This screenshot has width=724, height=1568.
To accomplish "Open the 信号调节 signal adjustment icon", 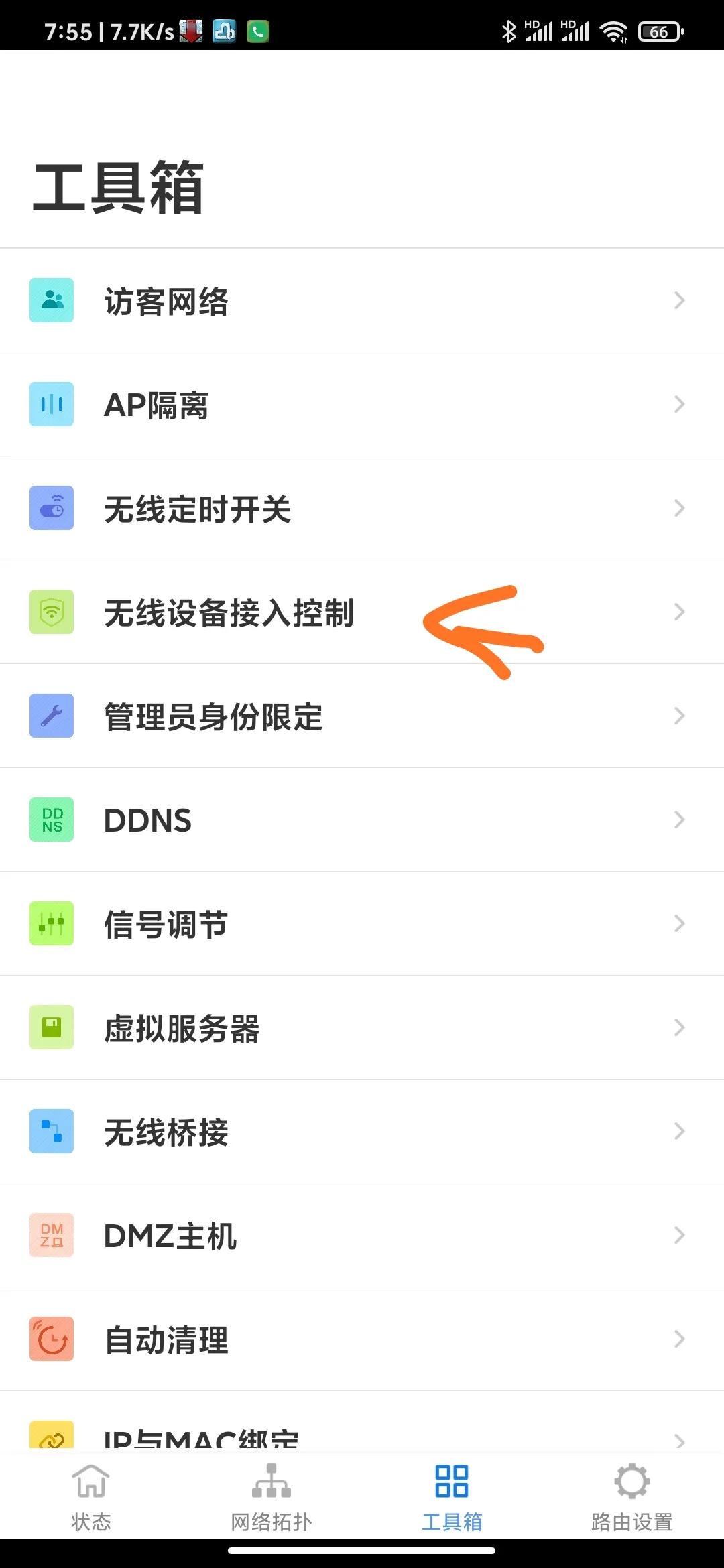I will tap(52, 923).
